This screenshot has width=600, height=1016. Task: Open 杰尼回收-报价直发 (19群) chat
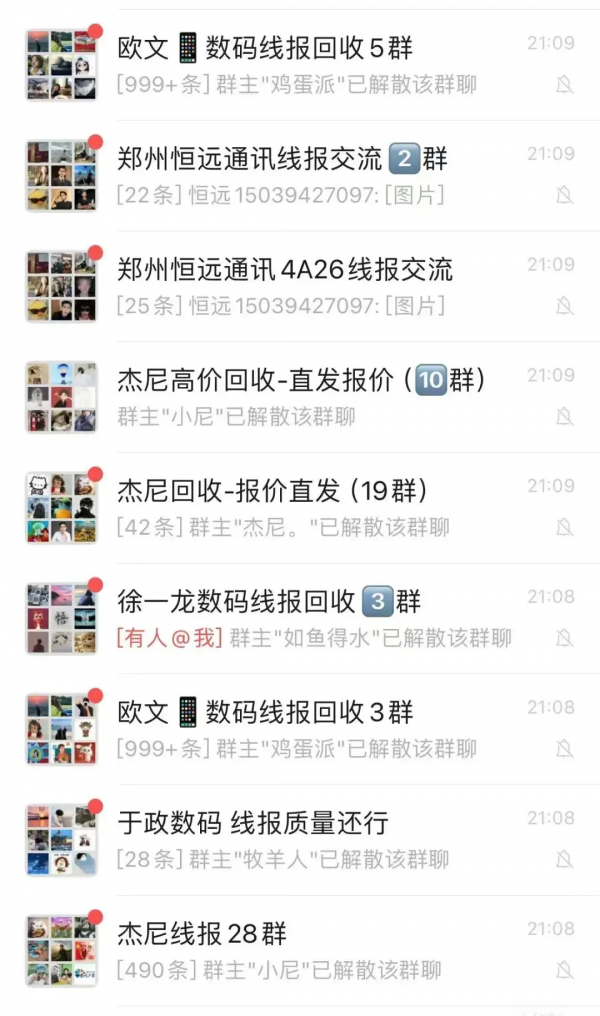point(300,508)
